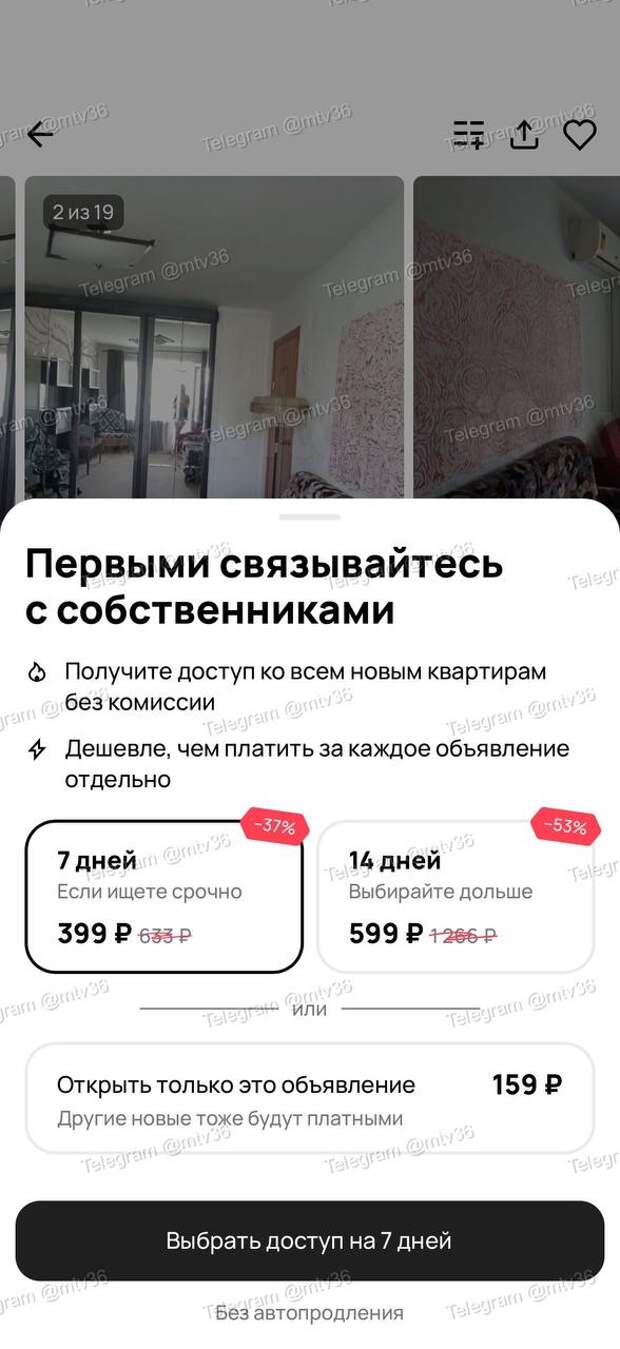
Task: Select the 7 дней plan for 399 ₽
Action: pos(164,897)
